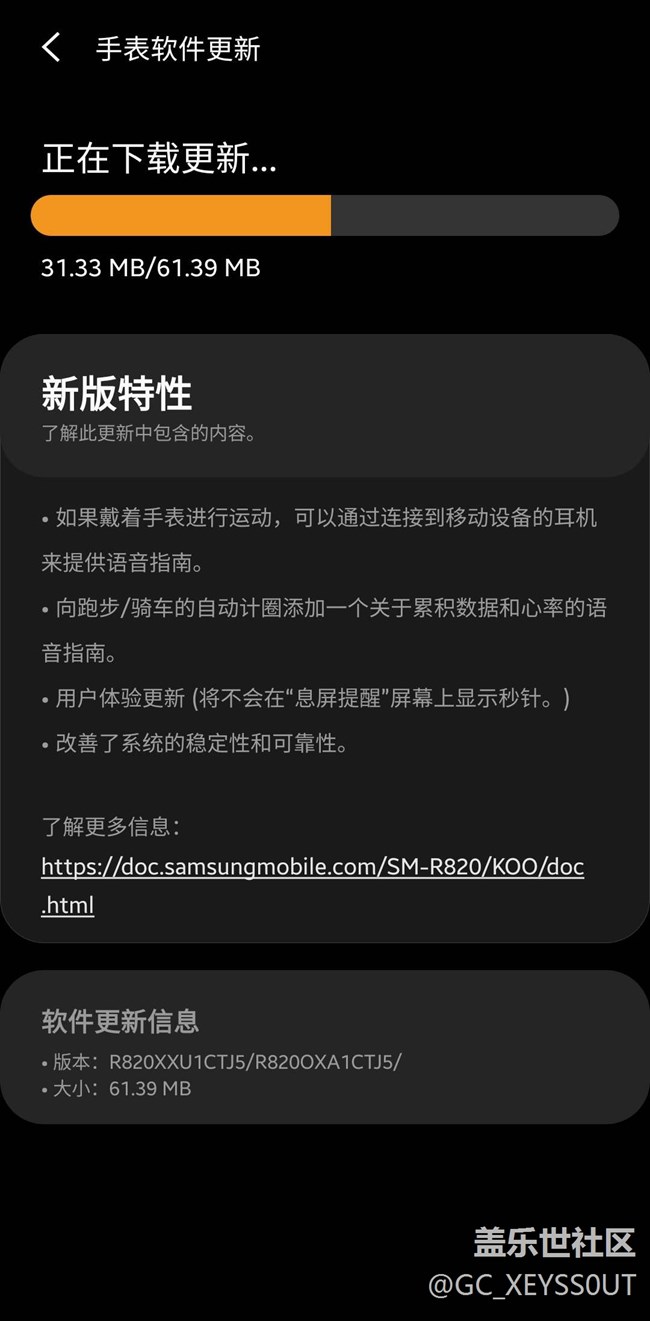
Task: Open the doc.samsungmobile.com SM-R820 link
Action: 312,866
